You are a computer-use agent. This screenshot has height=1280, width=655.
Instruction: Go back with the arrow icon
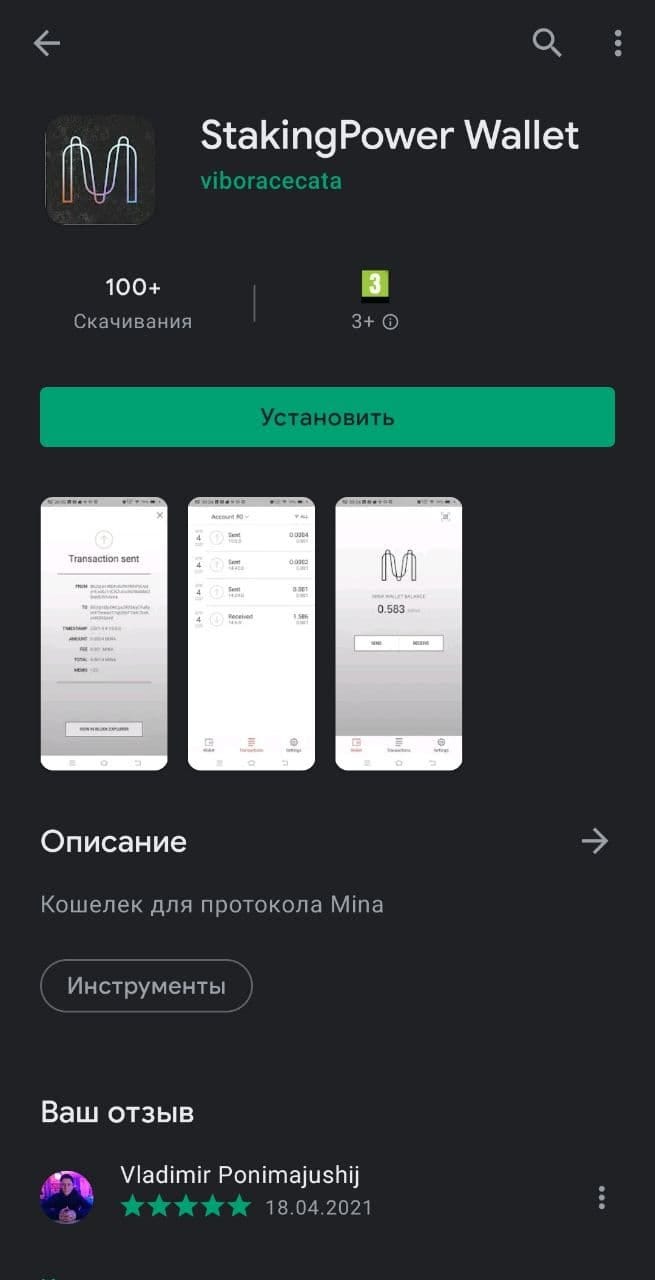[47, 43]
